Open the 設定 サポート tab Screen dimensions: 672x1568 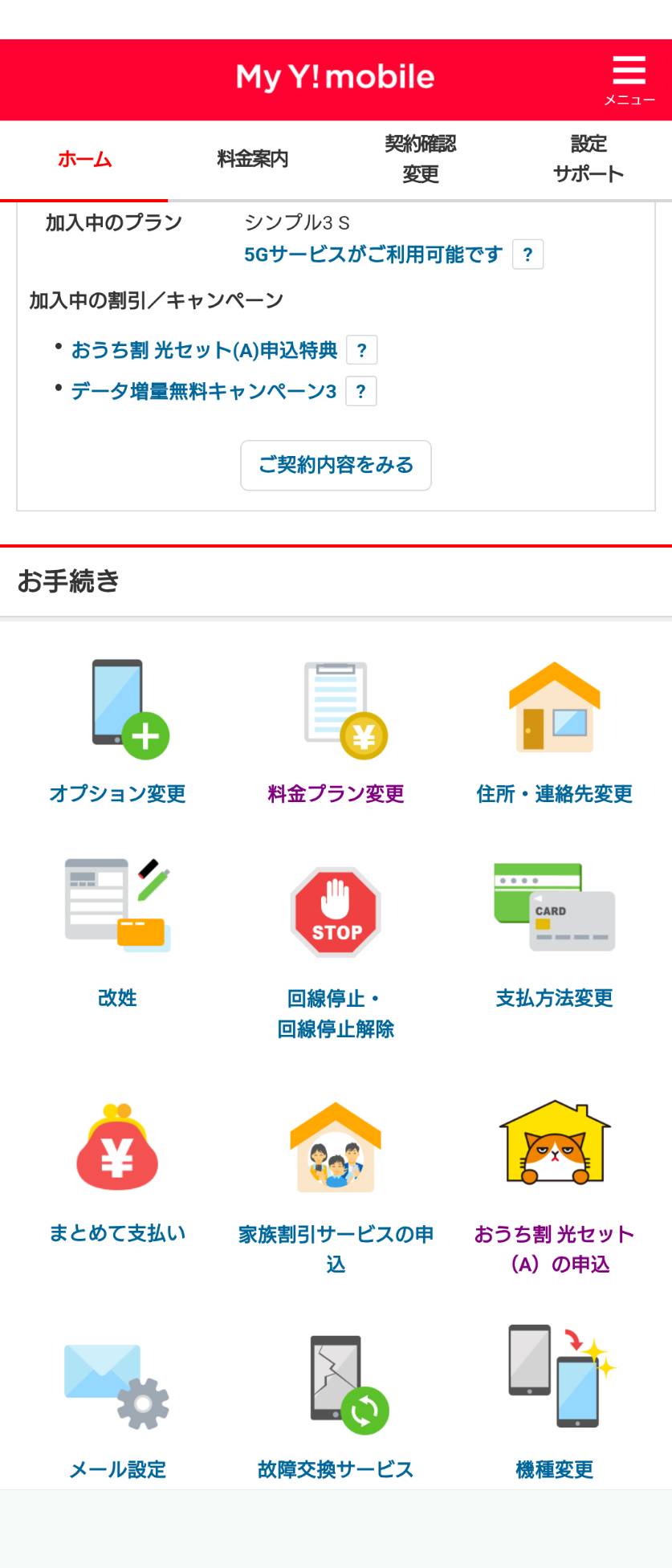click(x=588, y=159)
